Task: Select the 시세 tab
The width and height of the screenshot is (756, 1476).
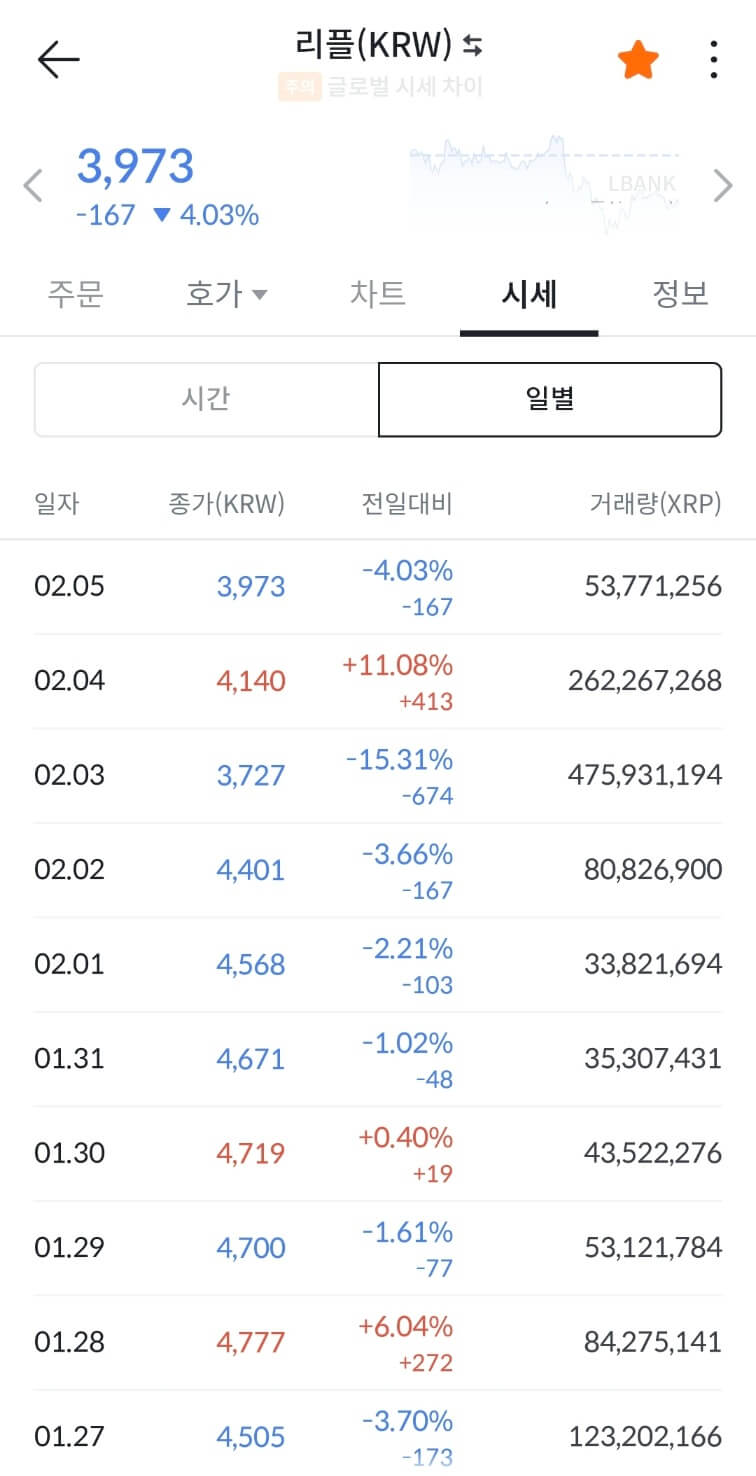Action: click(x=529, y=293)
